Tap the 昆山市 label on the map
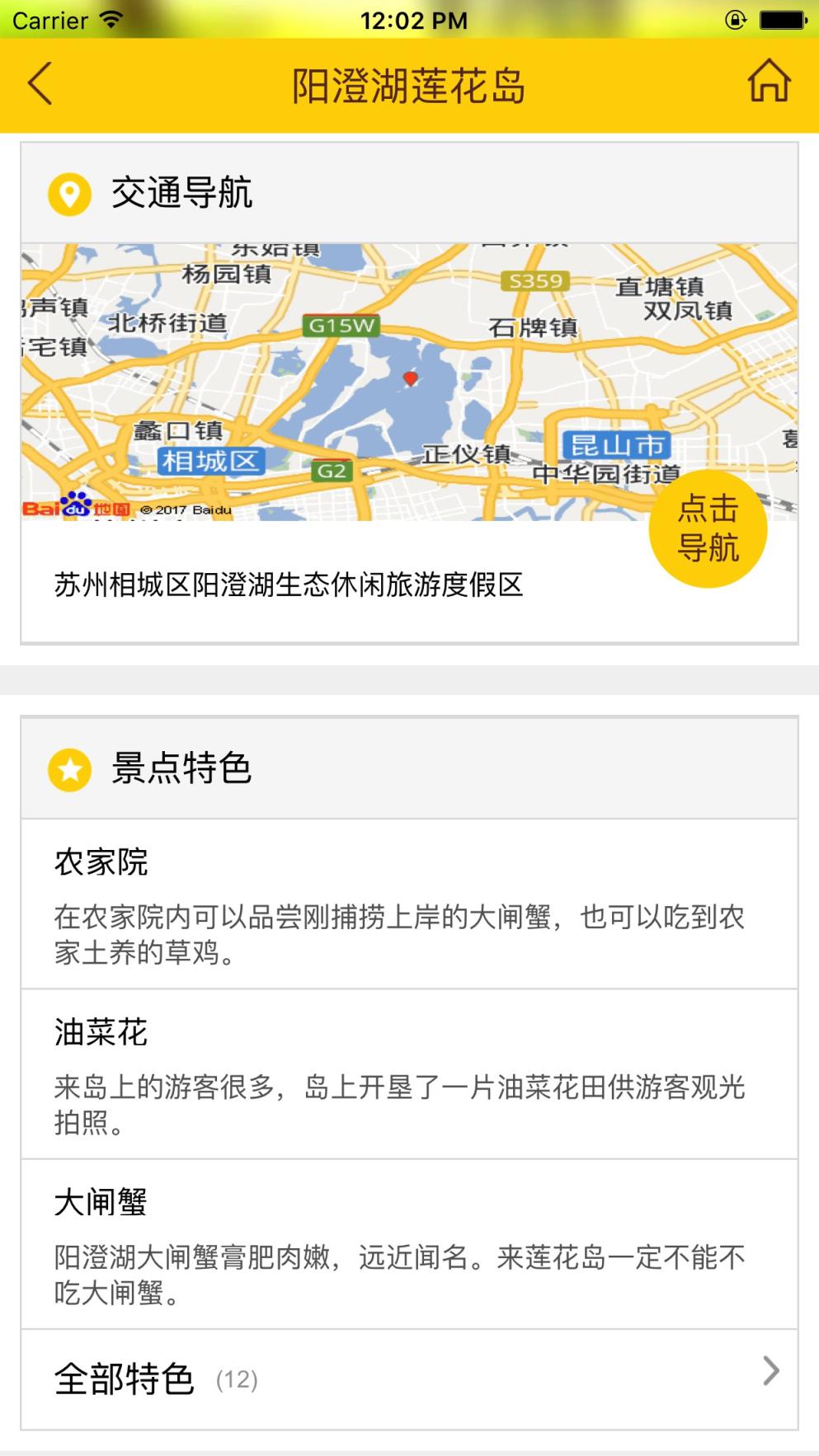Viewport: 819px width, 1456px height. click(615, 446)
